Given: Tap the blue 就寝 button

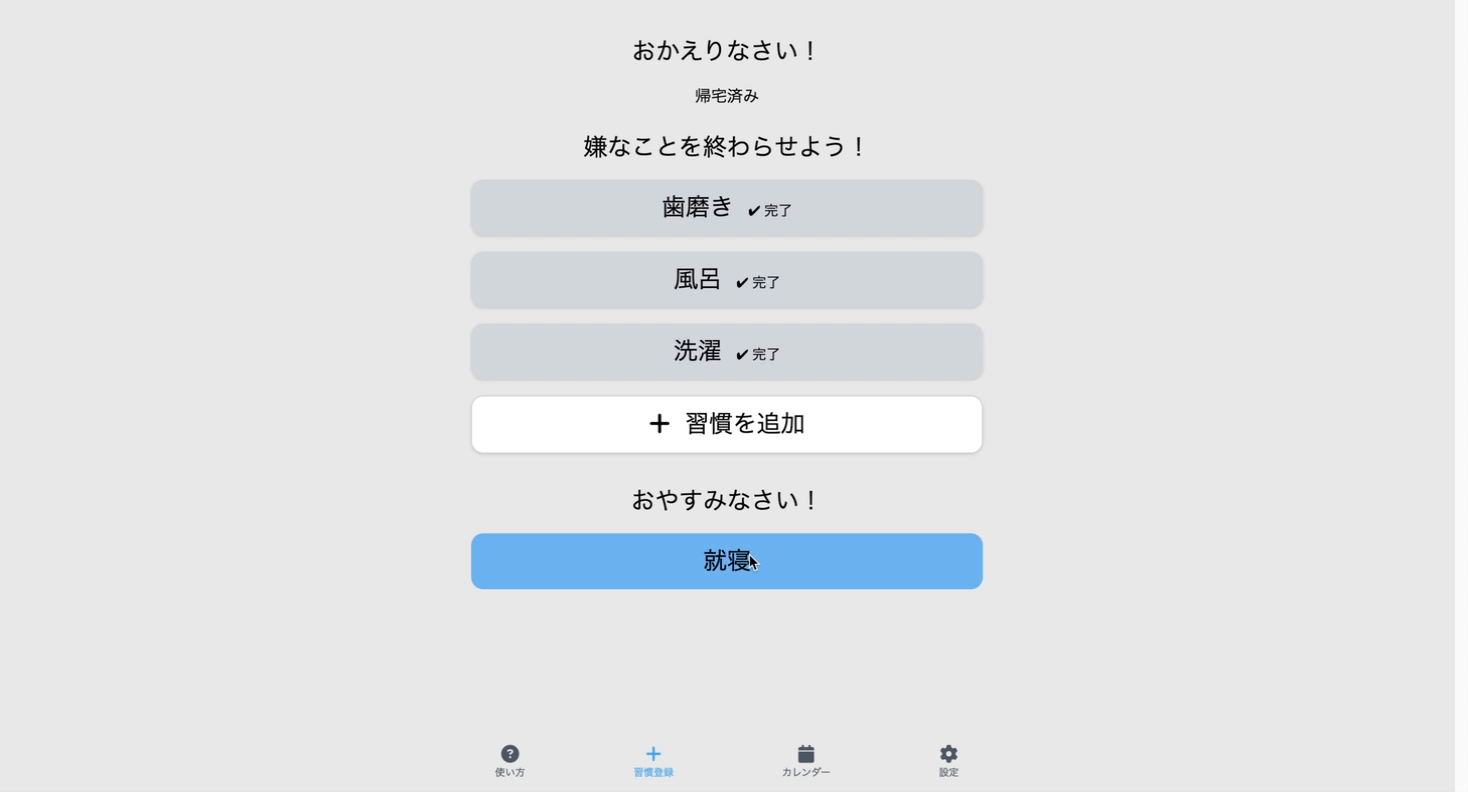Looking at the screenshot, I should coord(726,561).
